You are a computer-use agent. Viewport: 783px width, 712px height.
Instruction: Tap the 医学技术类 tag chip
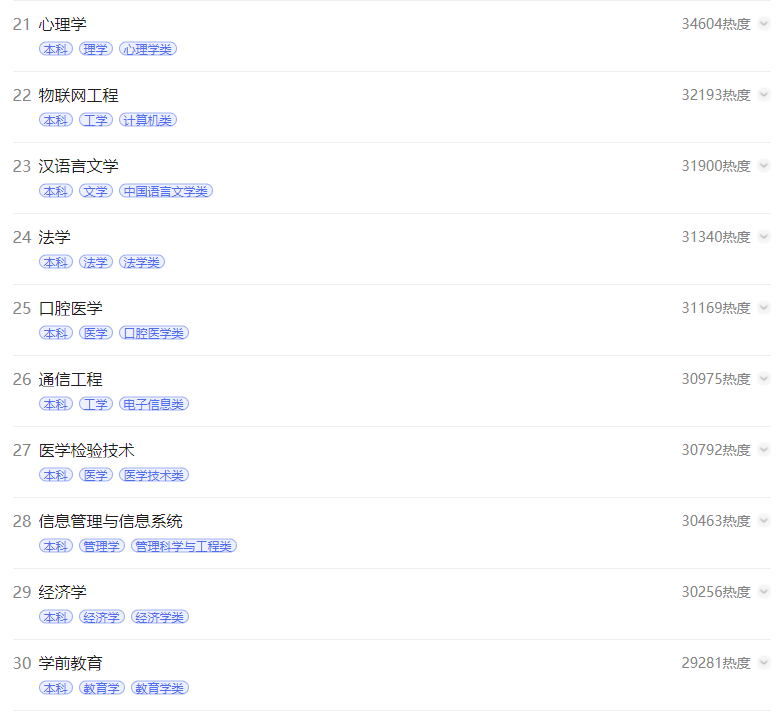(x=154, y=475)
